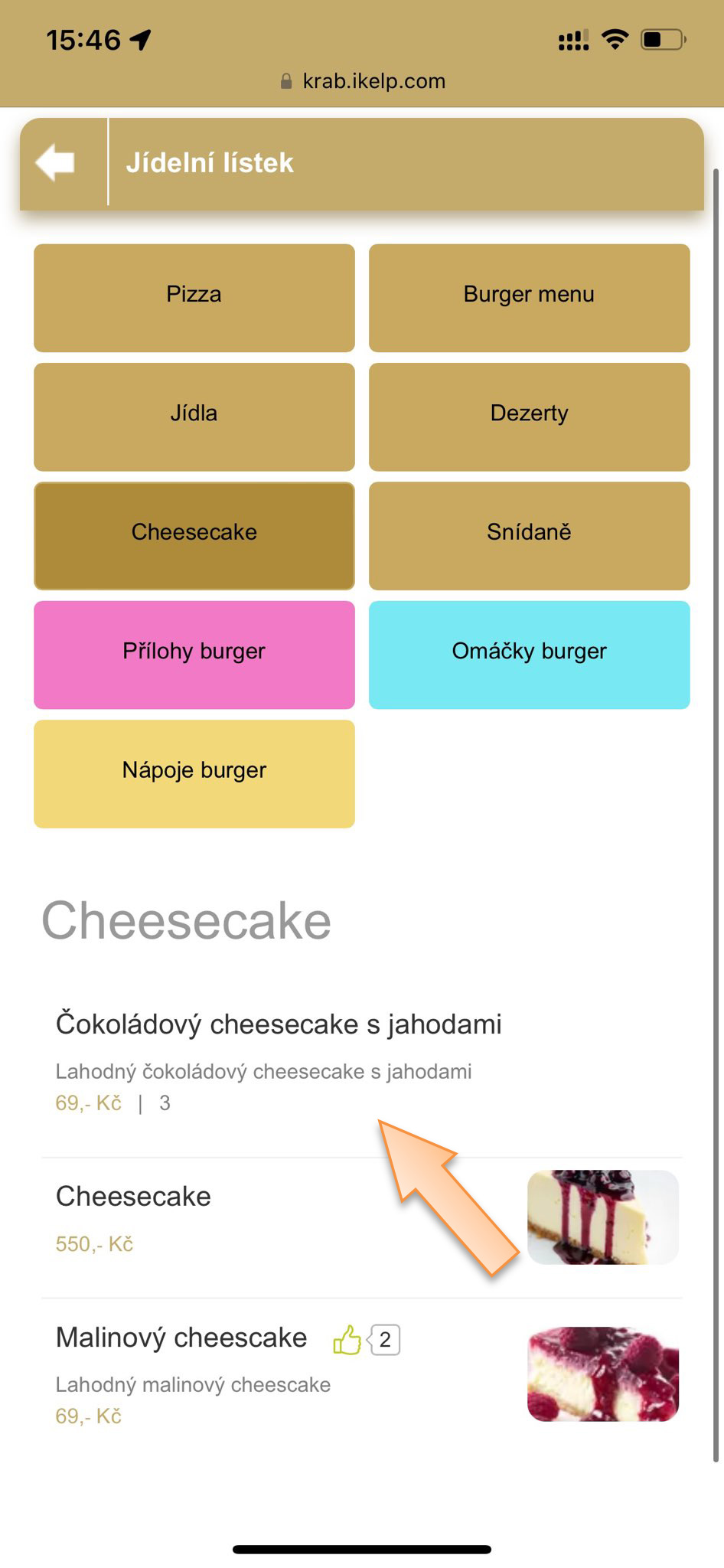This screenshot has width=724, height=1568.
Task: Open the Cheesecake item for 550 Kč
Action: click(133, 1197)
